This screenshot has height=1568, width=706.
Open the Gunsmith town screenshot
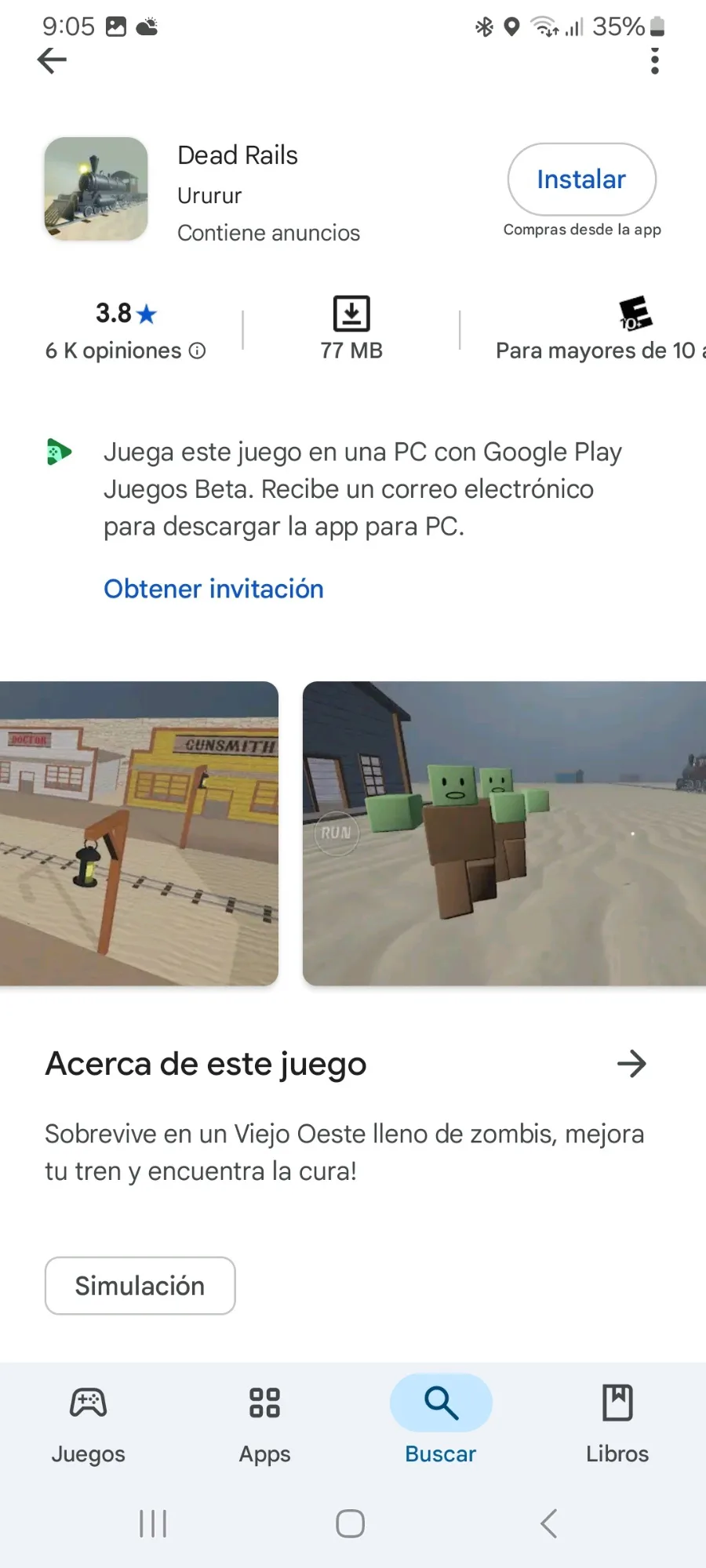(x=138, y=833)
